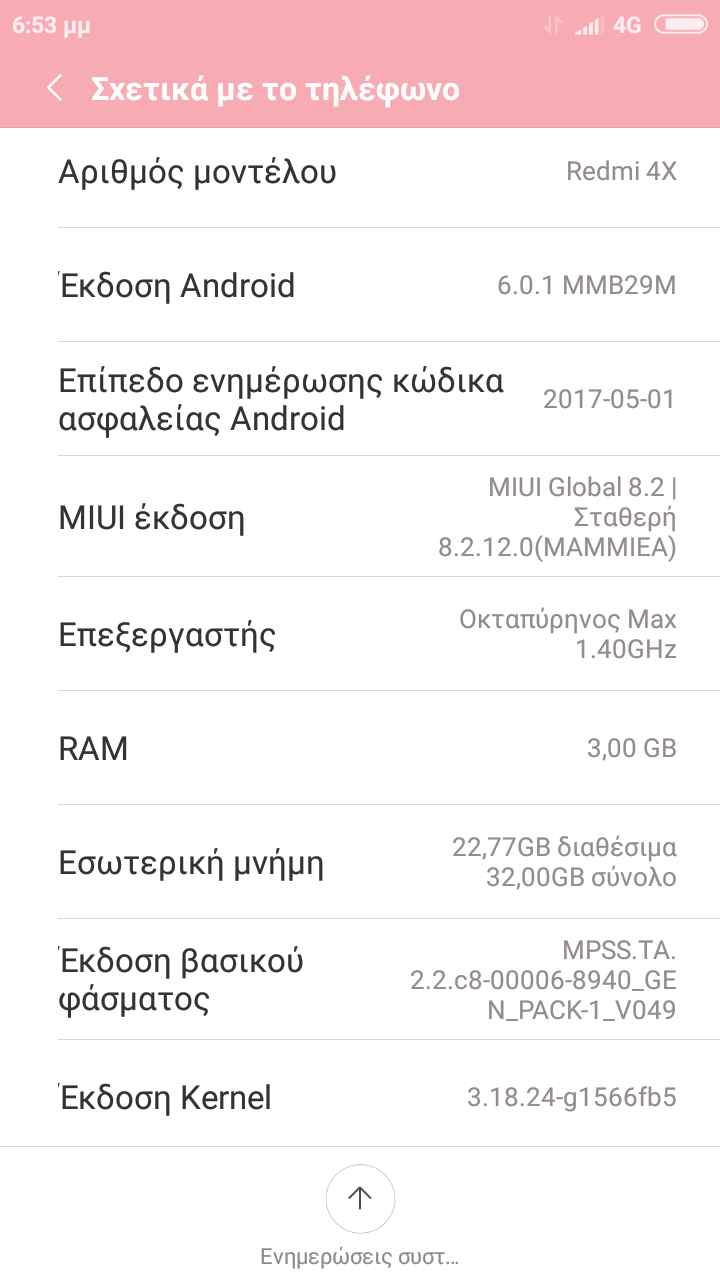This screenshot has height=1280, width=720.
Task: Open Επίπεδο ενημέρωσης κώδικα ασφαλείας Android row
Action: (x=360, y=399)
